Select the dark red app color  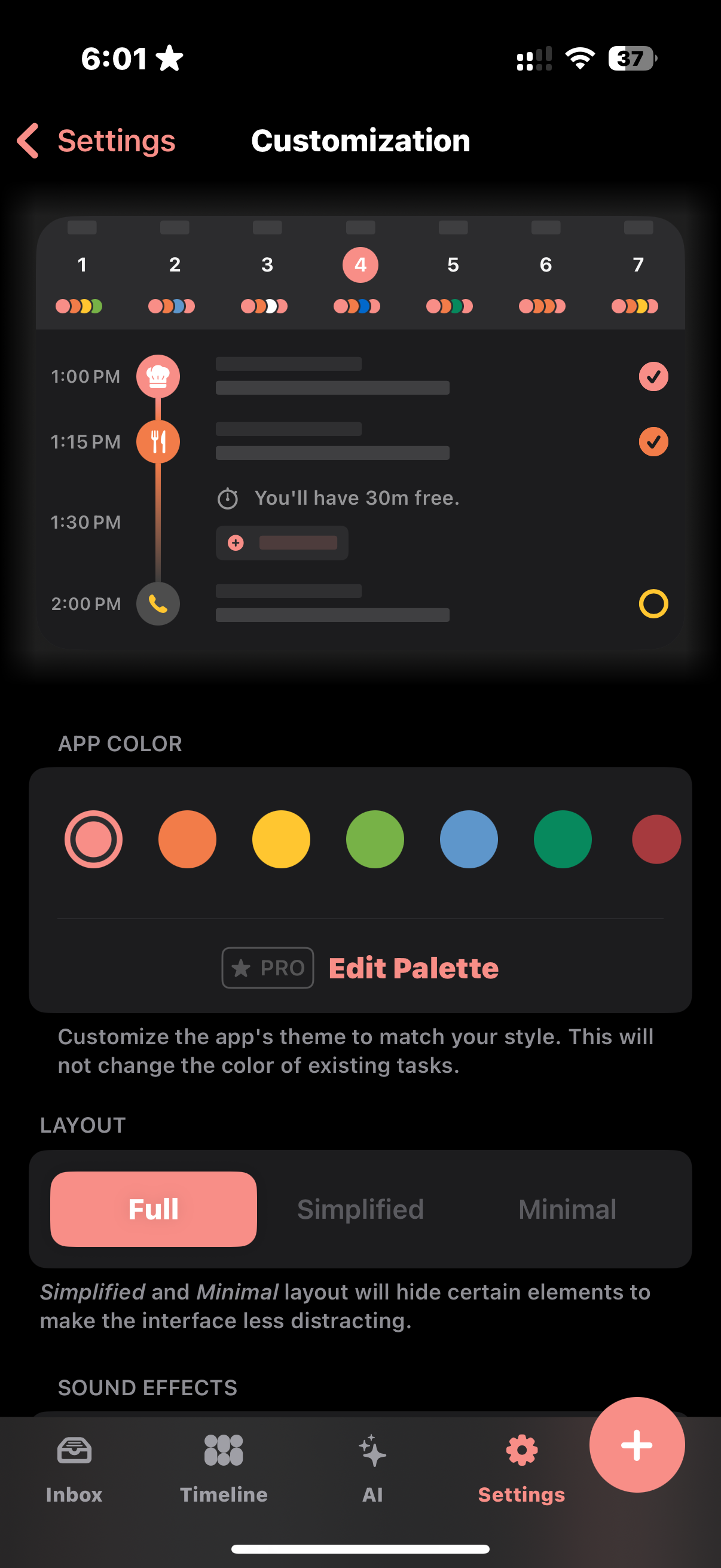655,840
